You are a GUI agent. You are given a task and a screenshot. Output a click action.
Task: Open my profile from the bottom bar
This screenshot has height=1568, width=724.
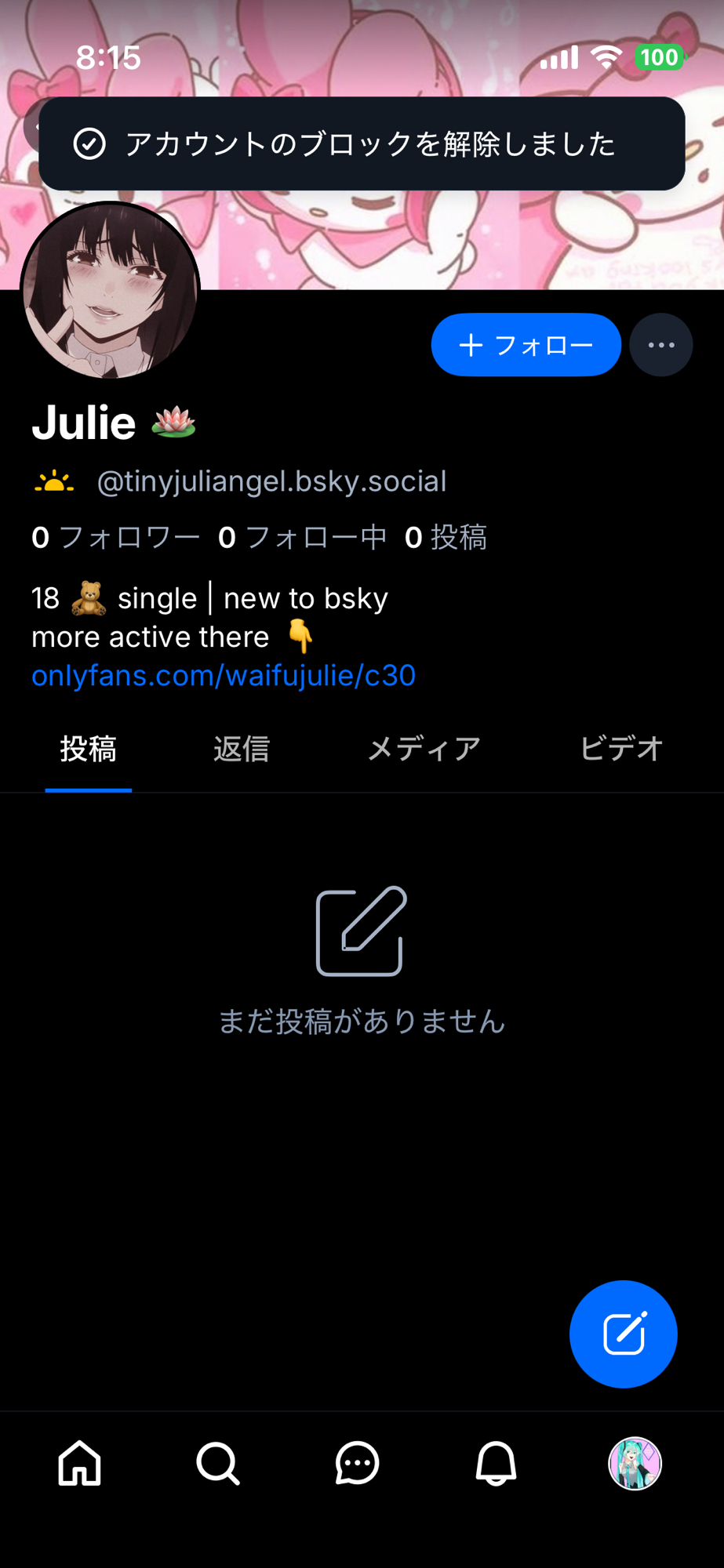click(635, 1463)
